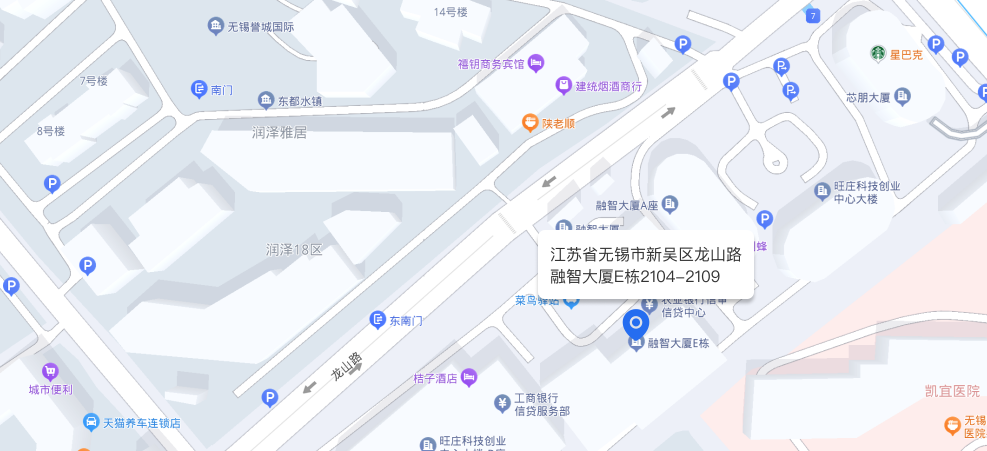Select the 融智大厦E栋 building marker
This screenshot has width=987, height=451.
click(x=636, y=344)
